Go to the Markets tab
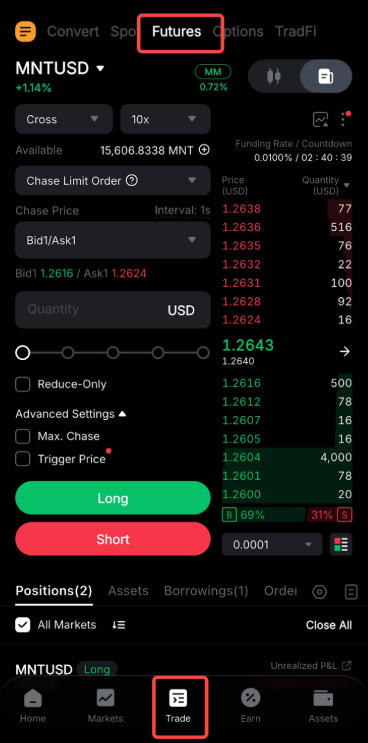 coord(105,706)
